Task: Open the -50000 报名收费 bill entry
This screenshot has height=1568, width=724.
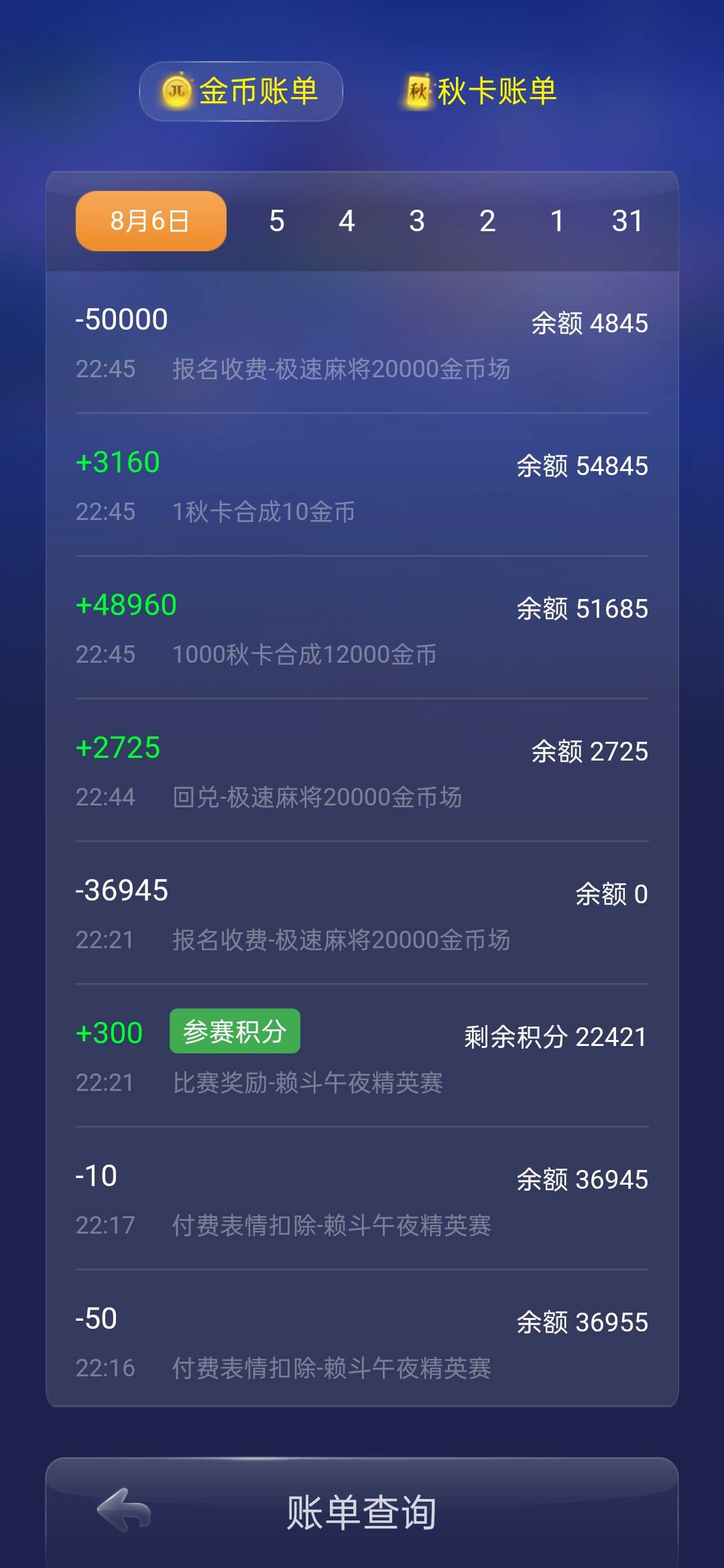Action: point(362,342)
